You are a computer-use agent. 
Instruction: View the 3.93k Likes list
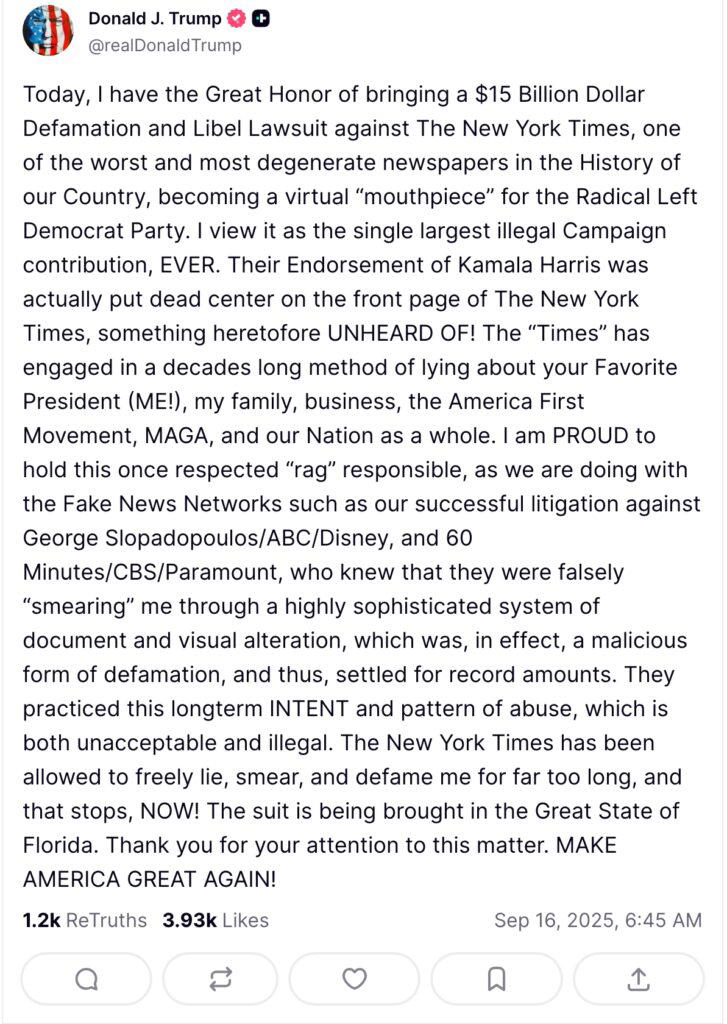215,920
